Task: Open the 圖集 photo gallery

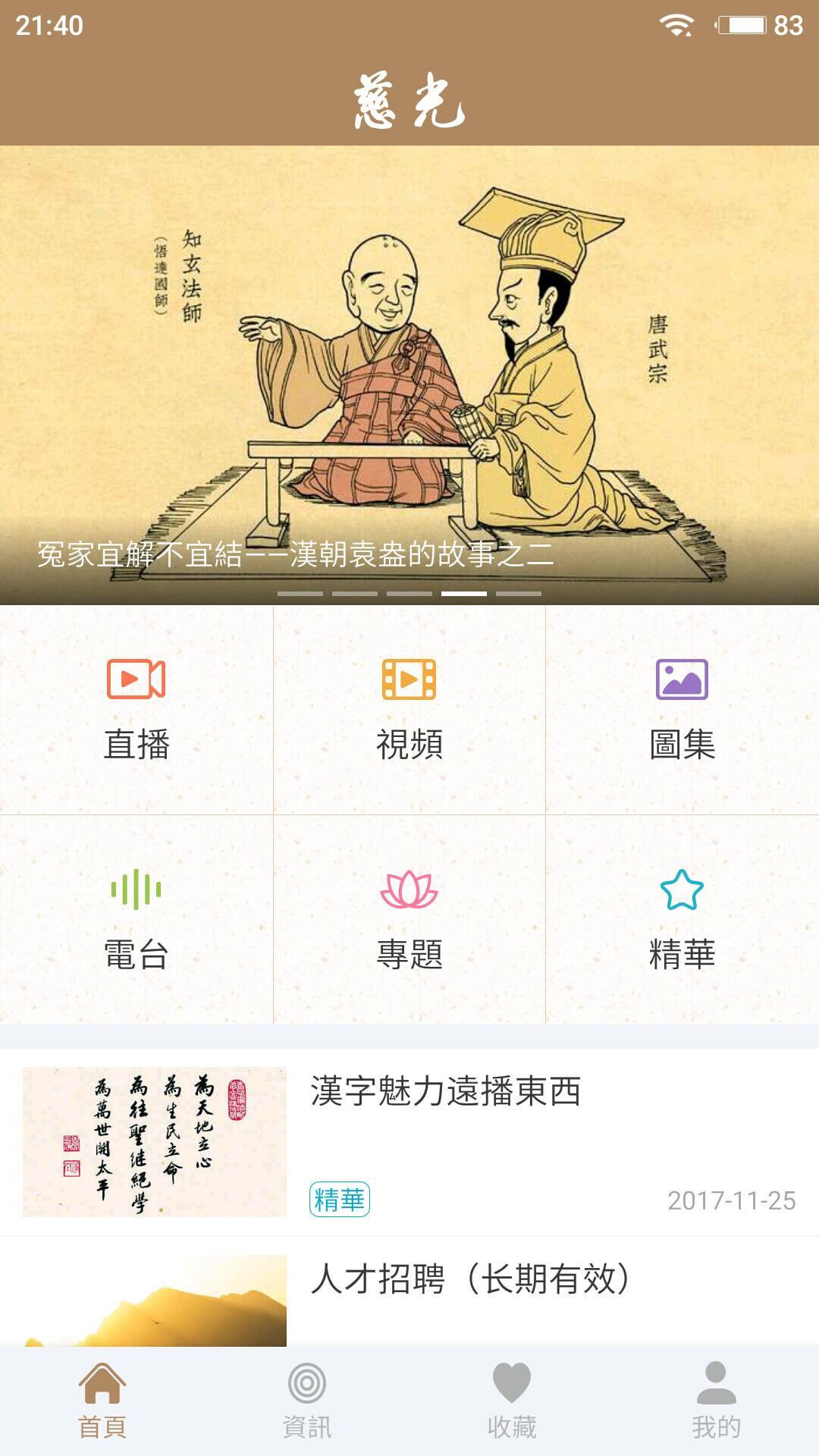Action: tap(682, 710)
